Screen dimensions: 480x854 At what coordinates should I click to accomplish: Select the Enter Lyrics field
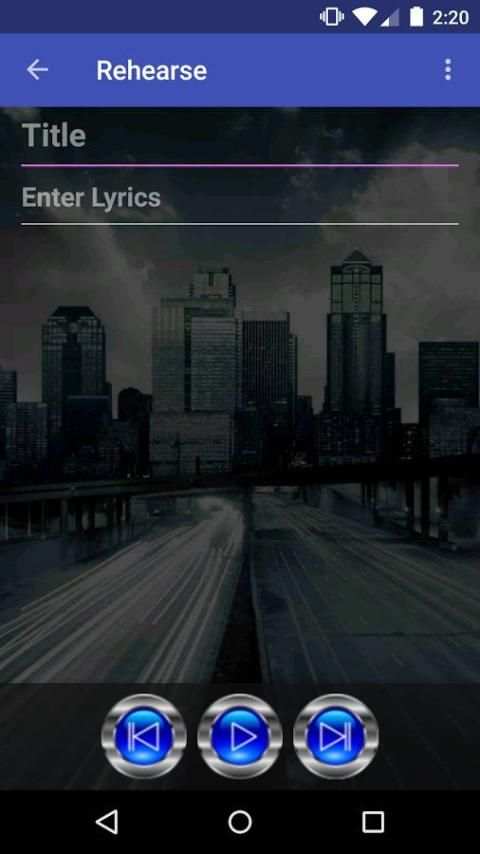(x=240, y=198)
